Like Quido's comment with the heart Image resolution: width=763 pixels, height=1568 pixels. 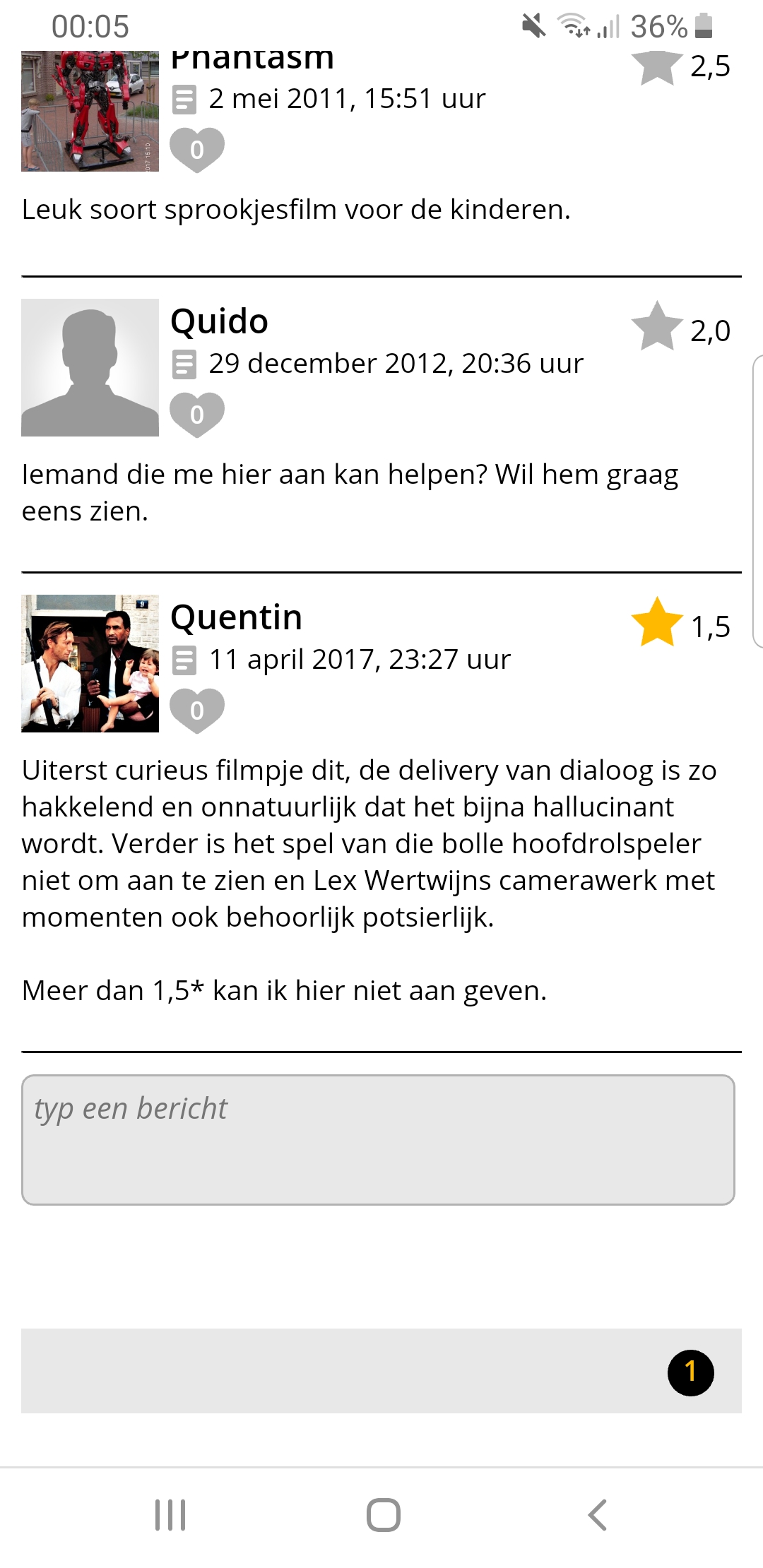197,415
